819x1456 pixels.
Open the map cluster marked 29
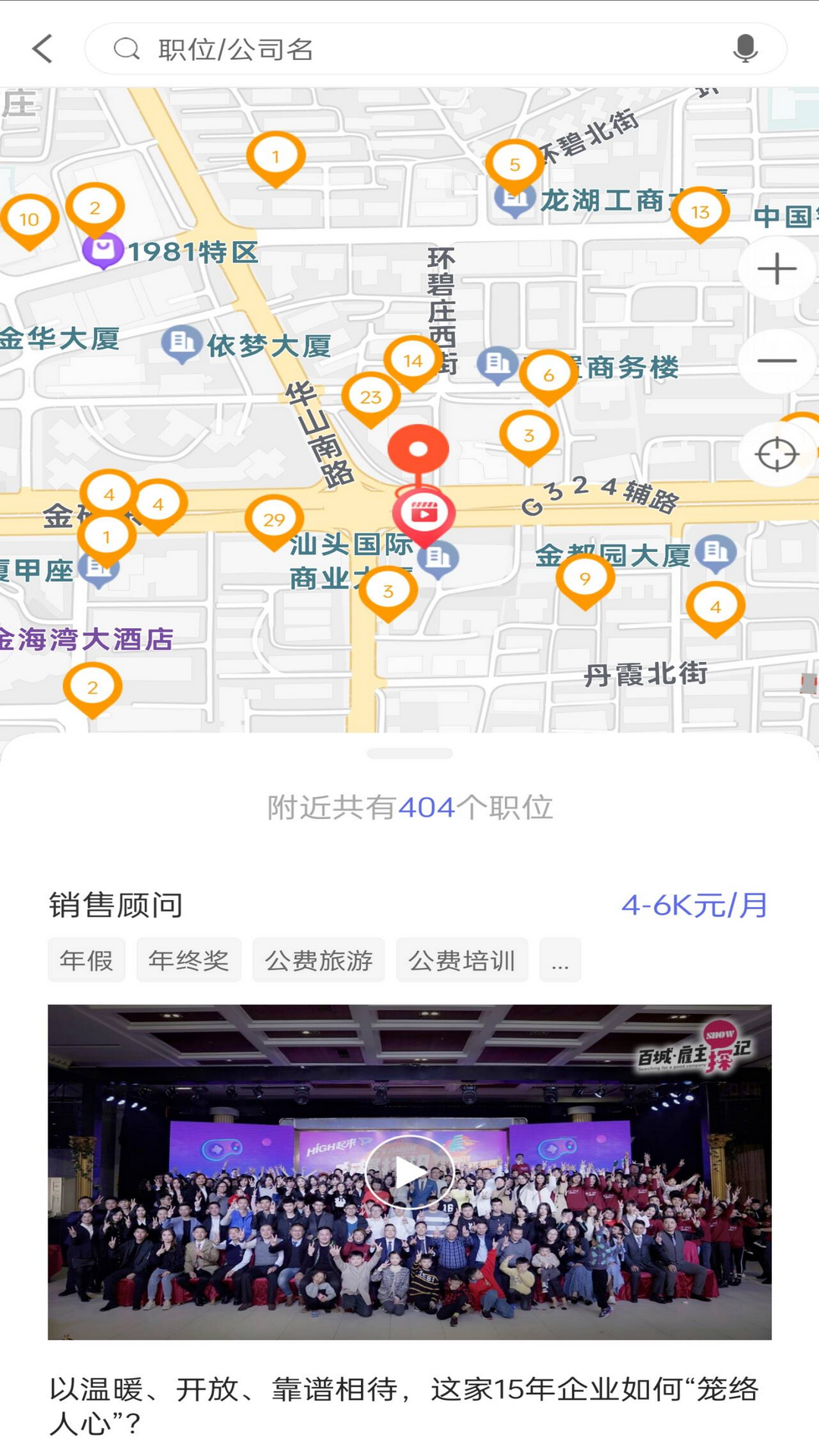[x=274, y=520]
